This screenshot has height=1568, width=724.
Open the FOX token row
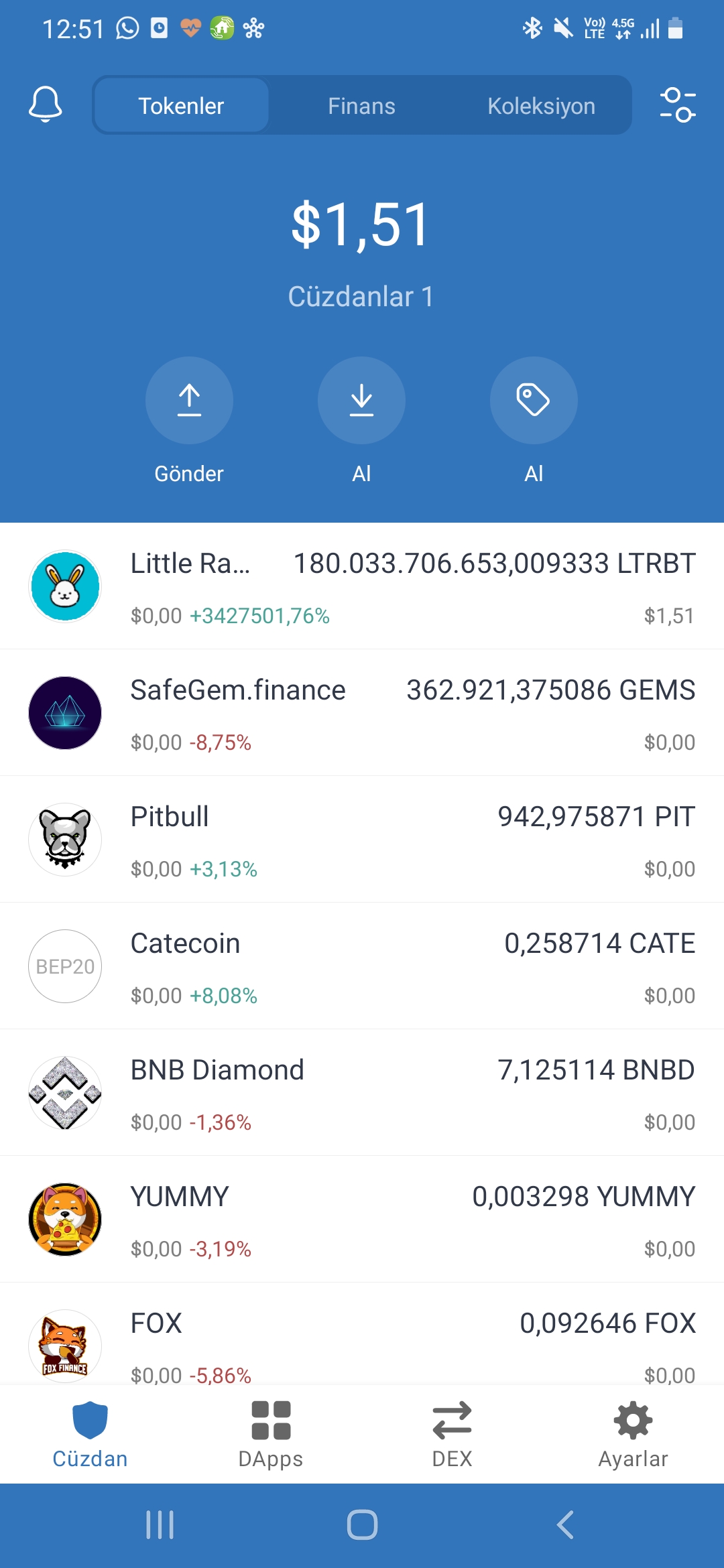362,1333
